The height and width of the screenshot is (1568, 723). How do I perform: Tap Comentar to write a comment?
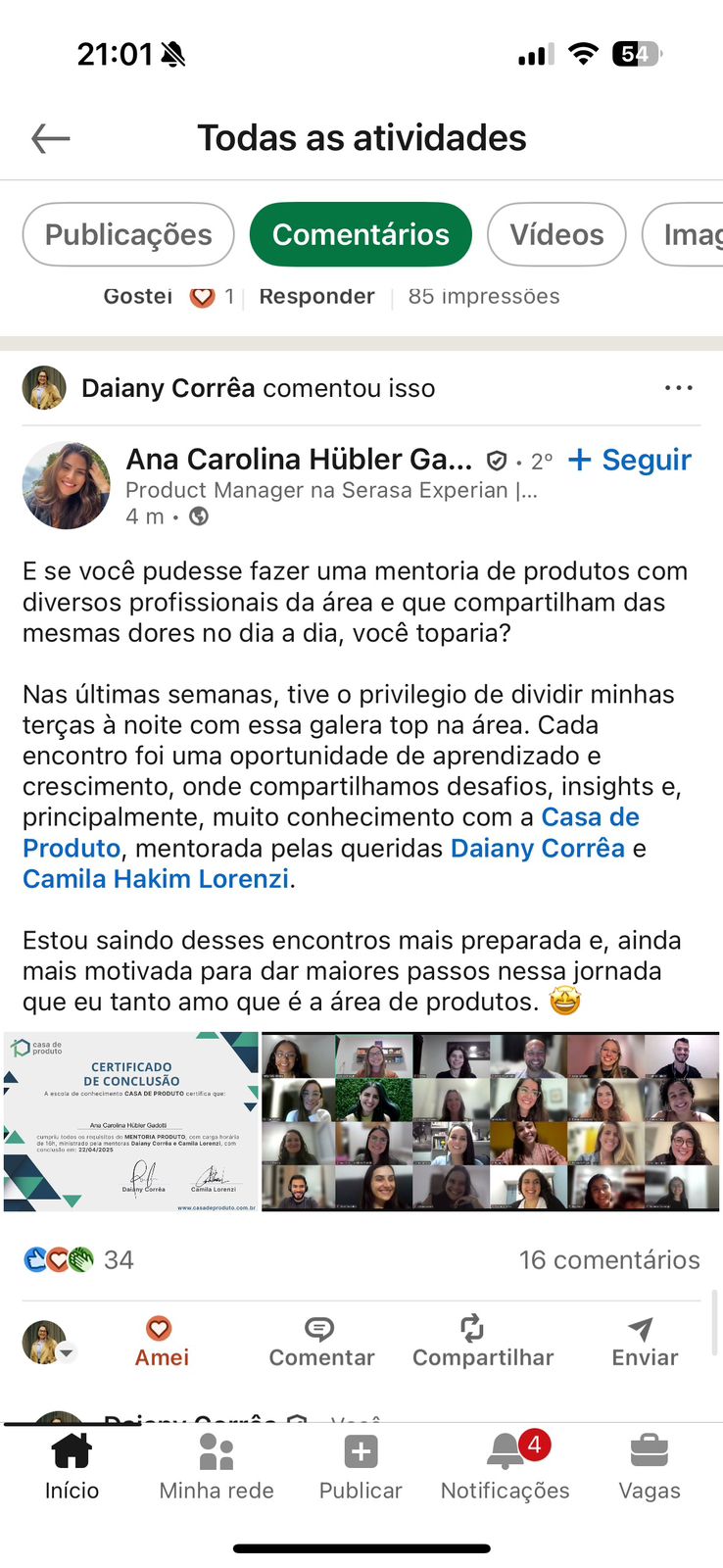321,1342
